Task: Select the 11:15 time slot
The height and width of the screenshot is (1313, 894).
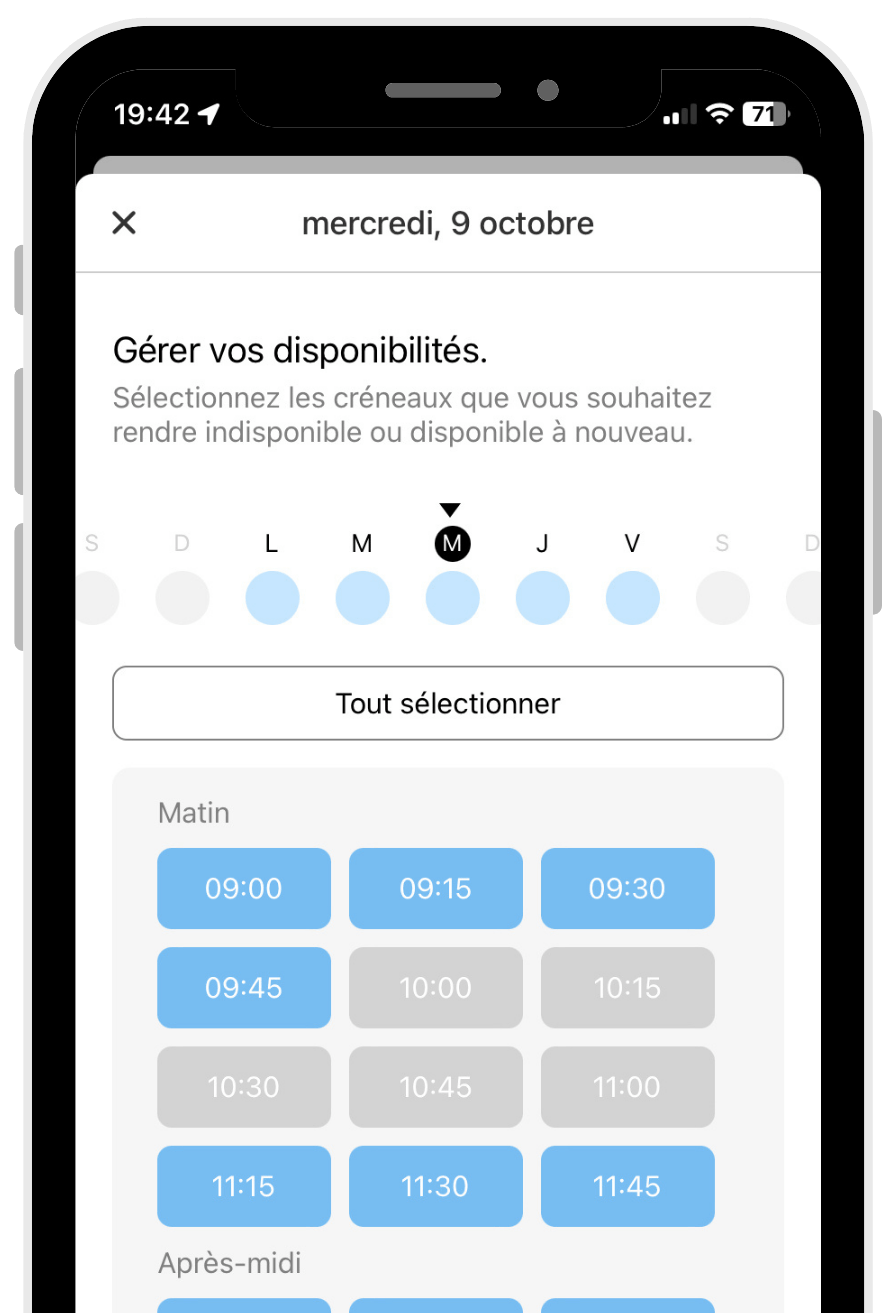Action: (x=244, y=1186)
